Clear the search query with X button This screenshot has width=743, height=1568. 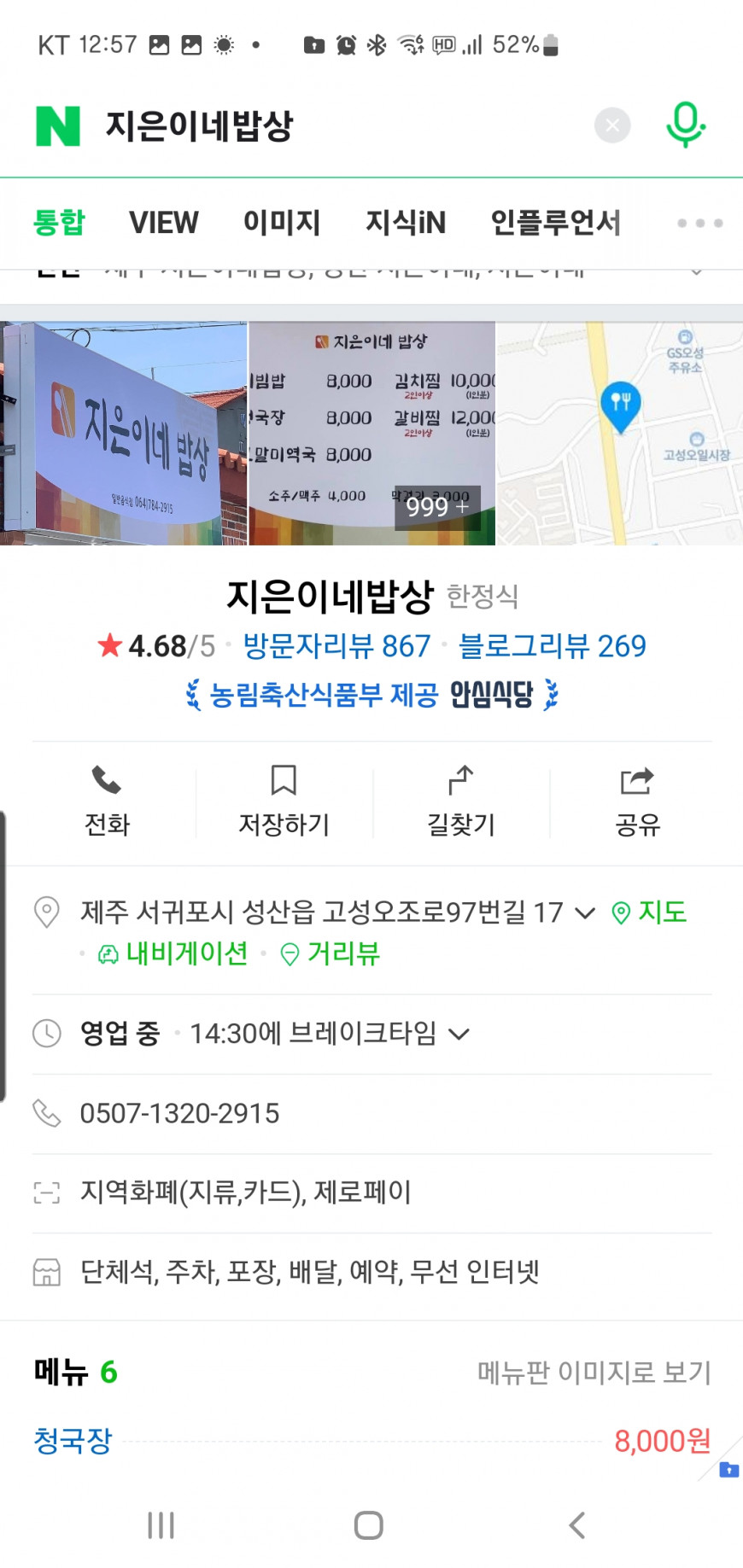612,126
